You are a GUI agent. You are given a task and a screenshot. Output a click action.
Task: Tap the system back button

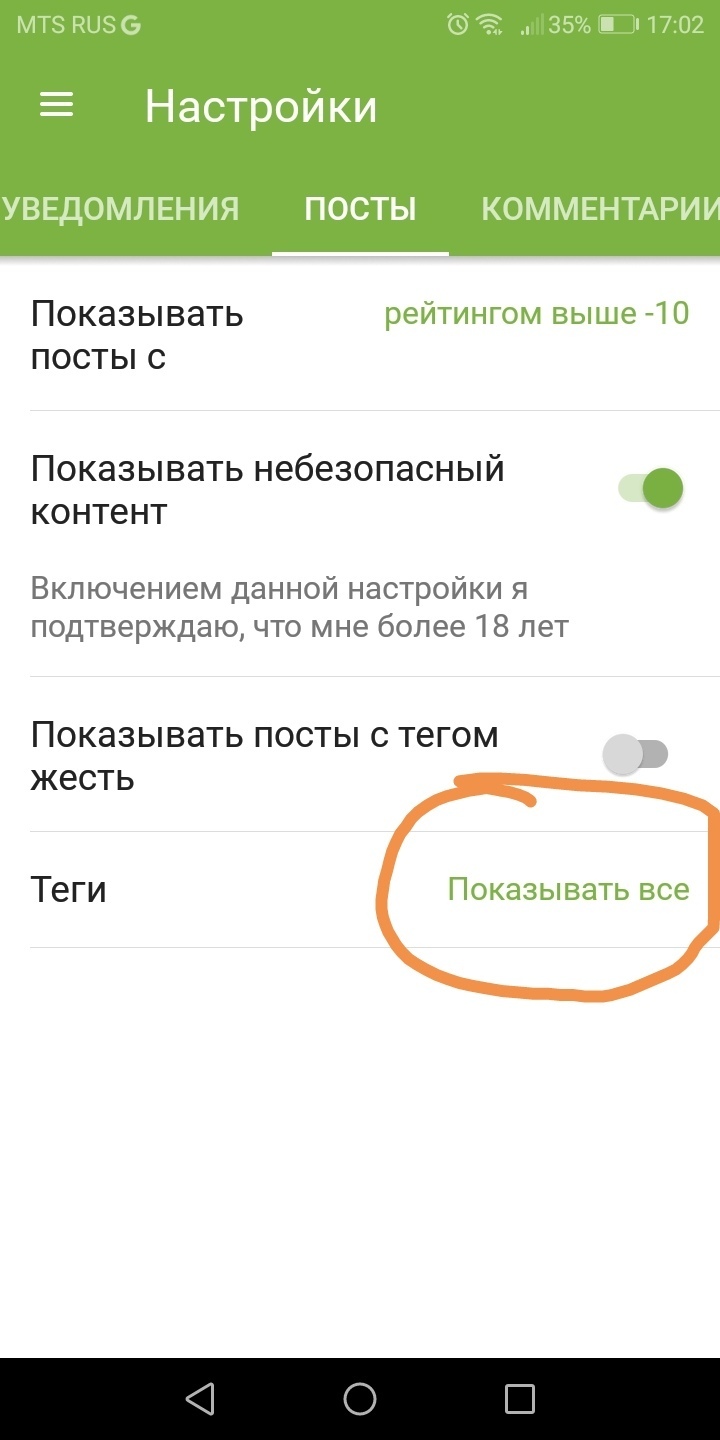pyautogui.click(x=200, y=1398)
